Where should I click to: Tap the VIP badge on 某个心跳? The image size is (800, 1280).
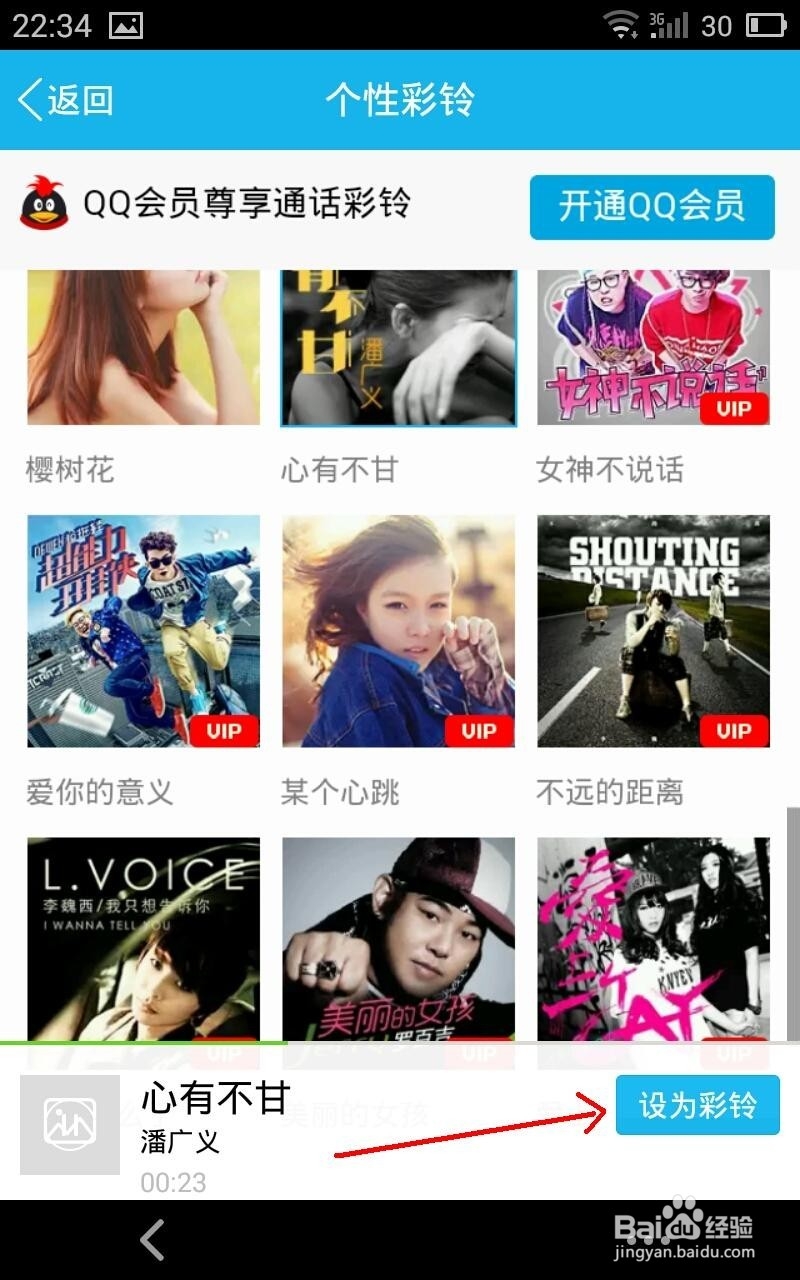[477, 730]
